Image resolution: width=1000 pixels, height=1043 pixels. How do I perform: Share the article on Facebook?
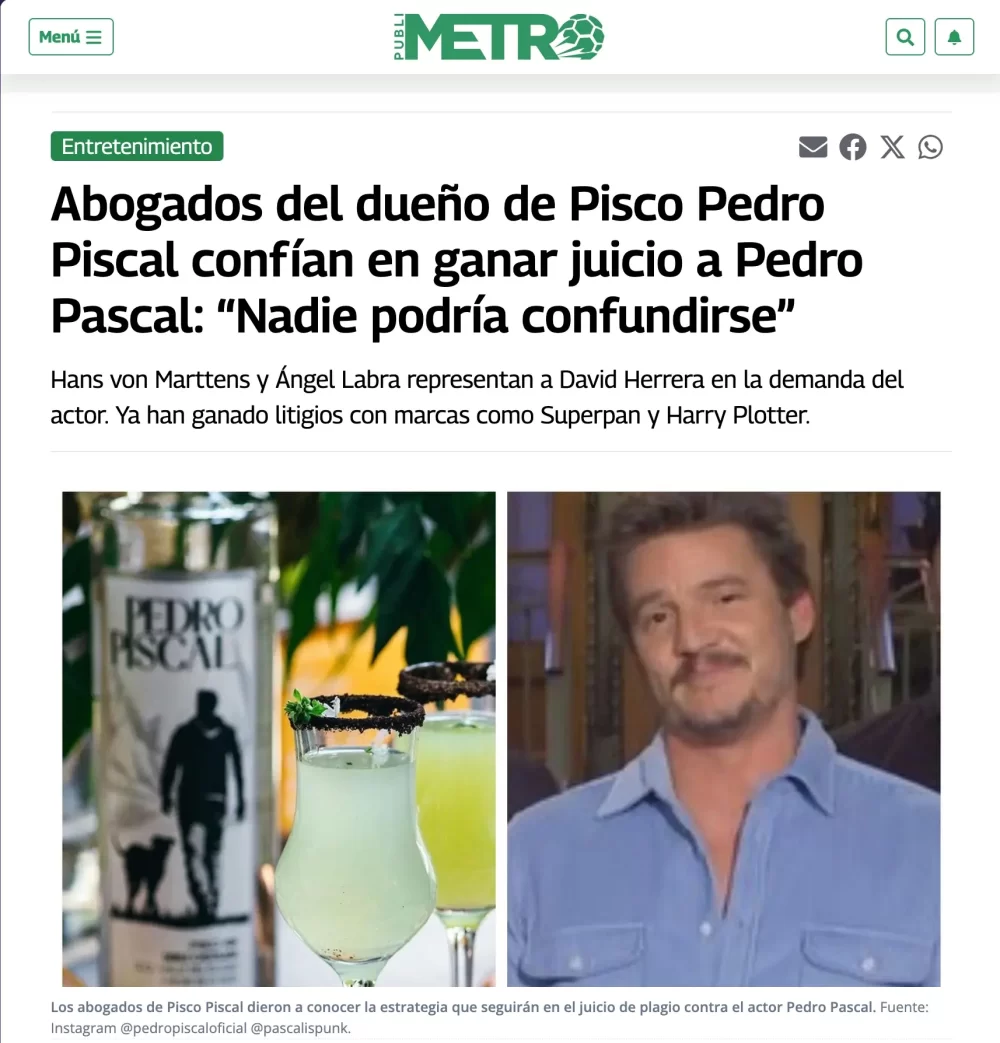(x=852, y=147)
